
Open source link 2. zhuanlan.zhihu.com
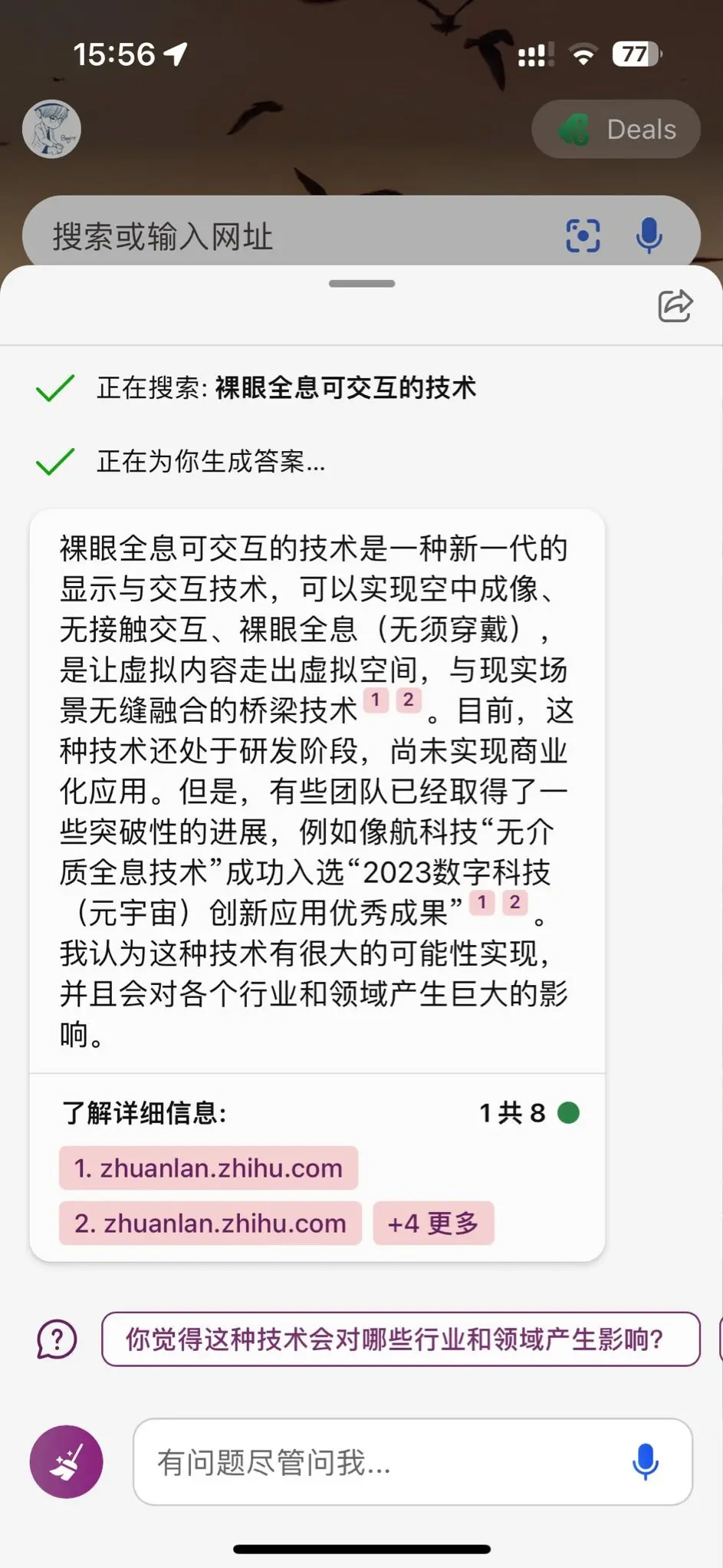(210, 1223)
